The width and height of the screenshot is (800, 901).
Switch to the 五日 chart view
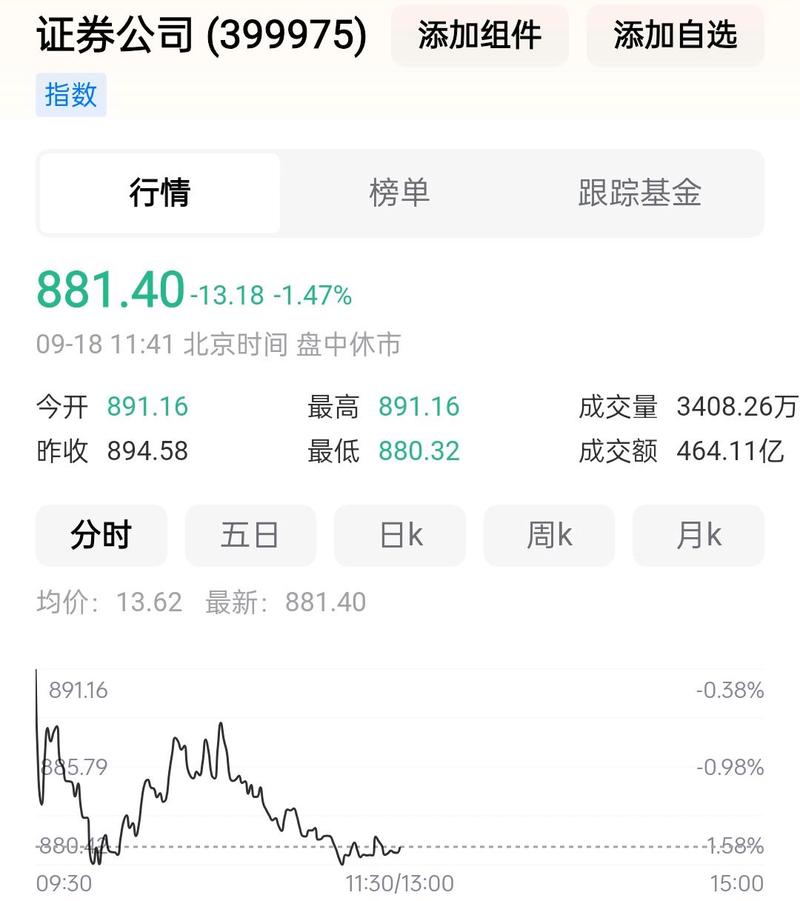point(250,536)
